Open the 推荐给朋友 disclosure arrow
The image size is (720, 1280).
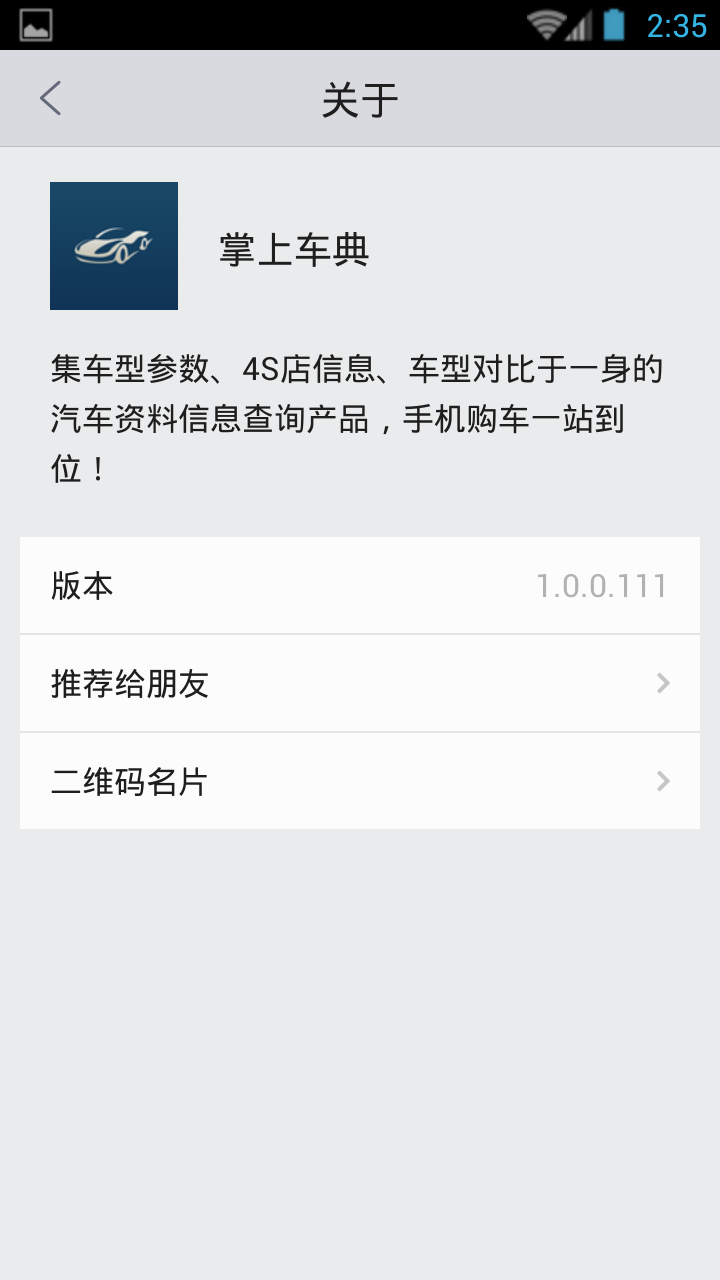(x=662, y=682)
